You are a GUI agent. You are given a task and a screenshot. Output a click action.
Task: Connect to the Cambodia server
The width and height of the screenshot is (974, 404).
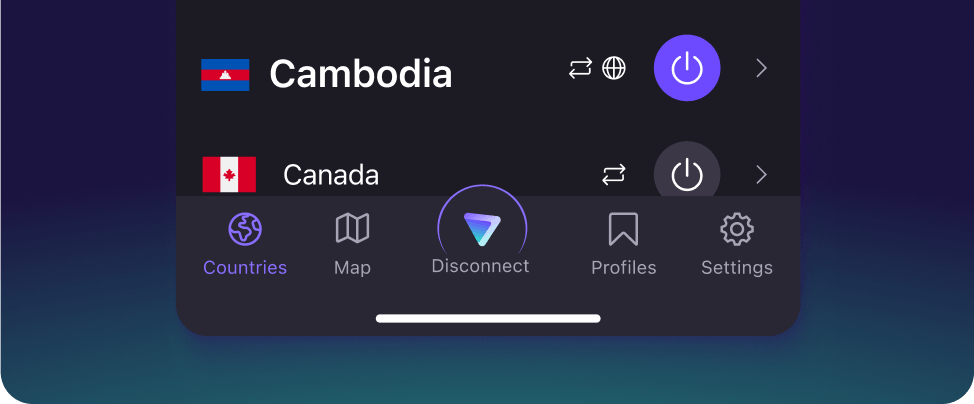[686, 68]
